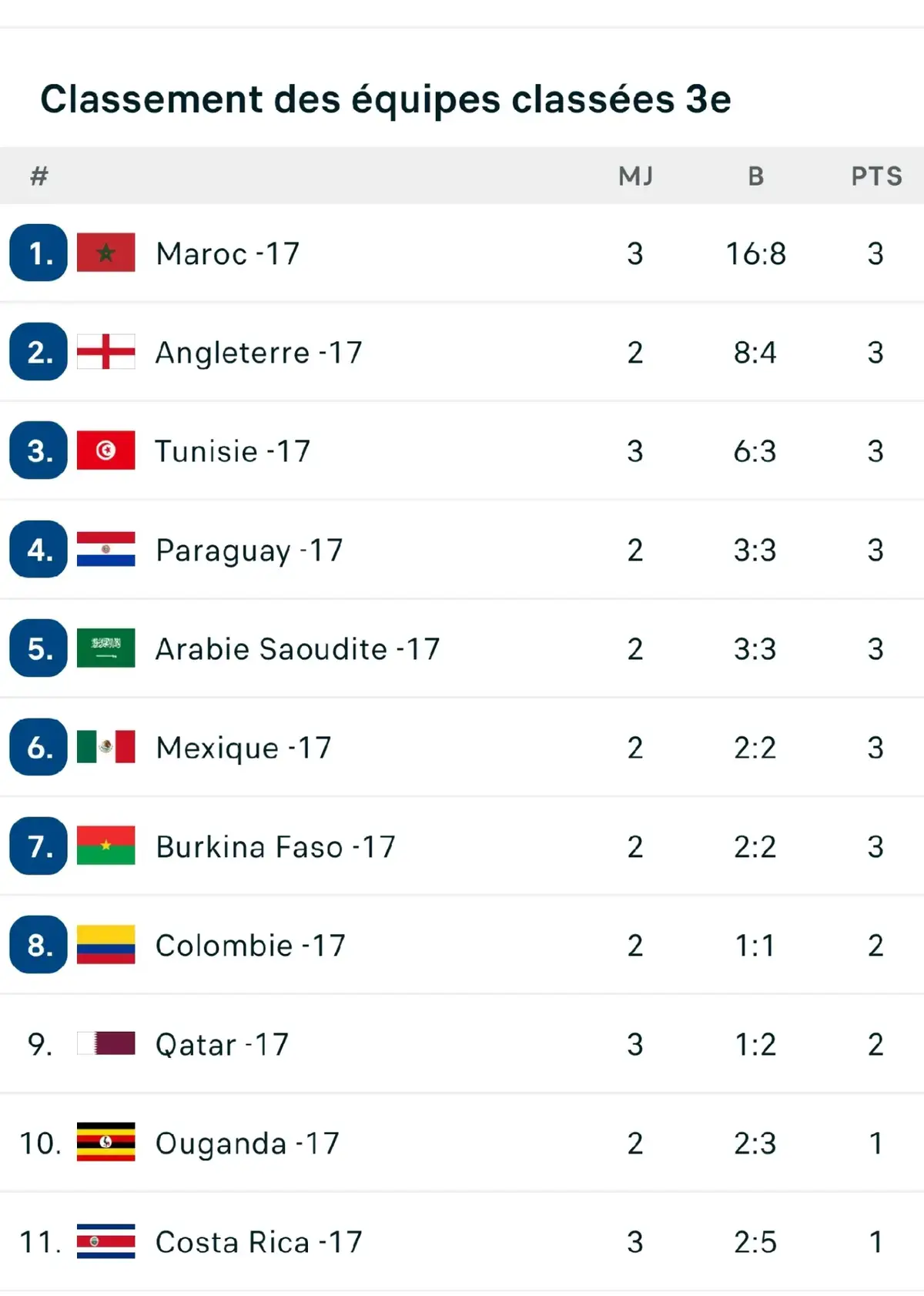Click the Maroc flag icon
The image size is (924, 1296).
coord(105,253)
